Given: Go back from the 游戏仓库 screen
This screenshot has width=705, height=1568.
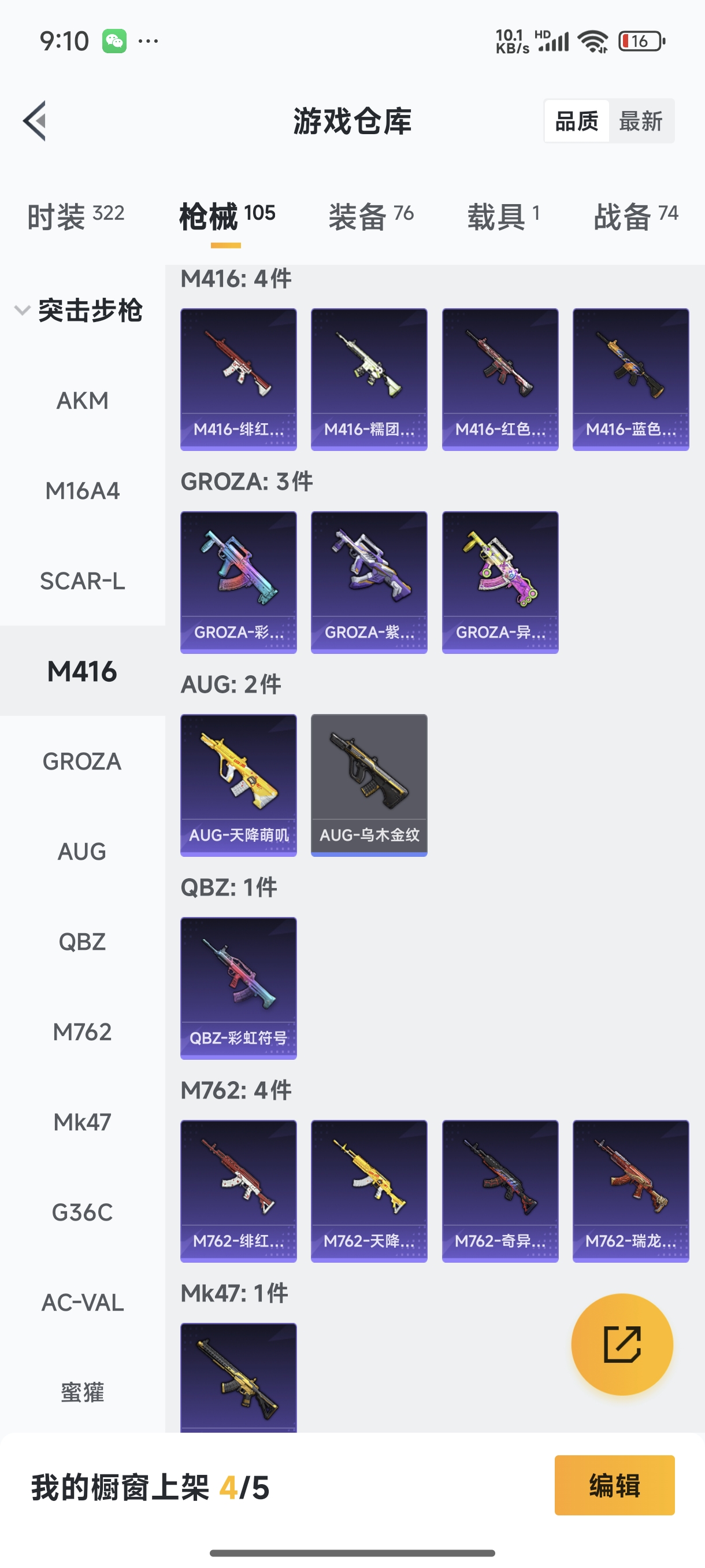Looking at the screenshot, I should point(35,120).
